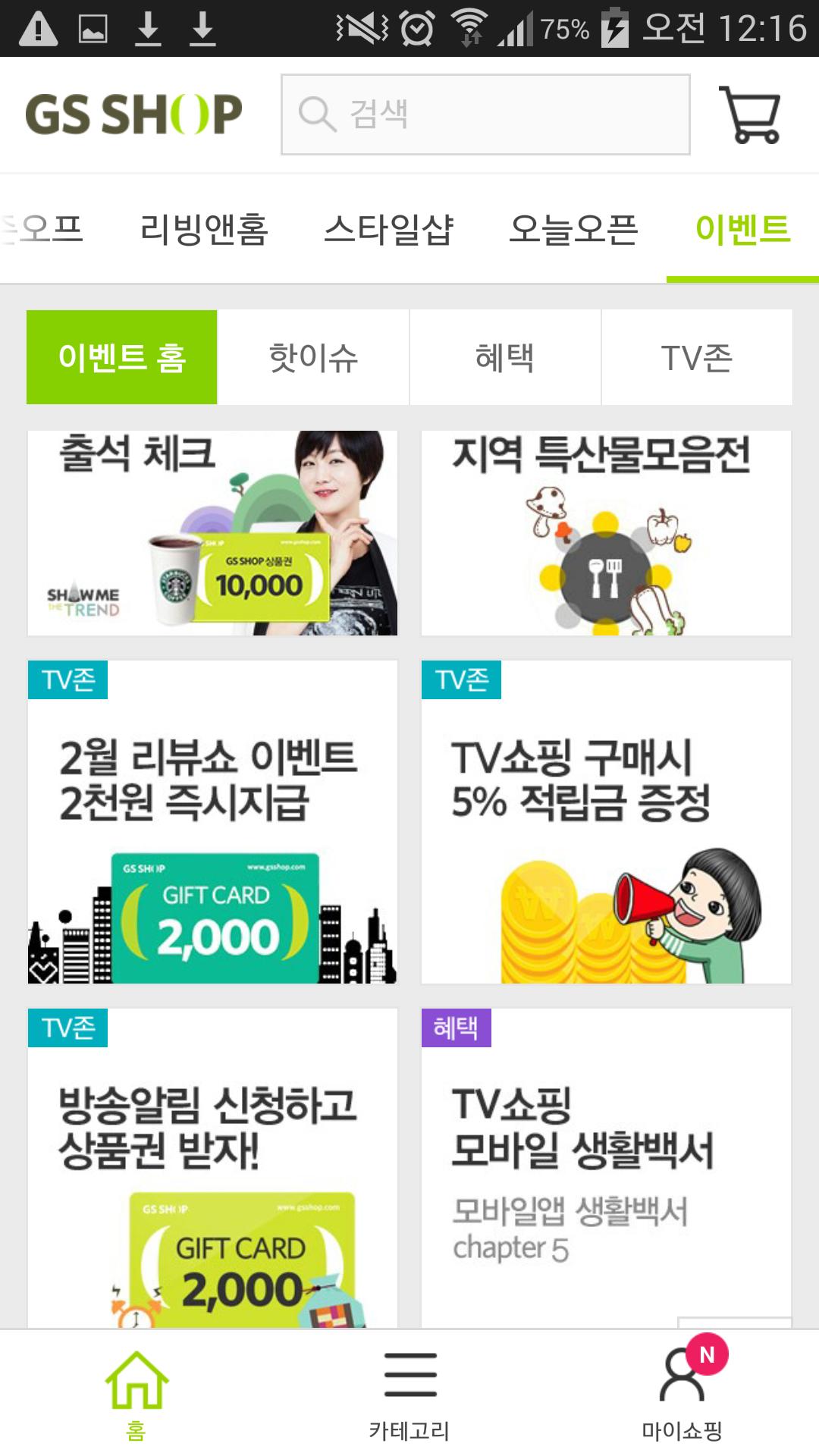Switch to the 리빙앤홈 tab
The image size is (819, 1456).
(x=204, y=230)
